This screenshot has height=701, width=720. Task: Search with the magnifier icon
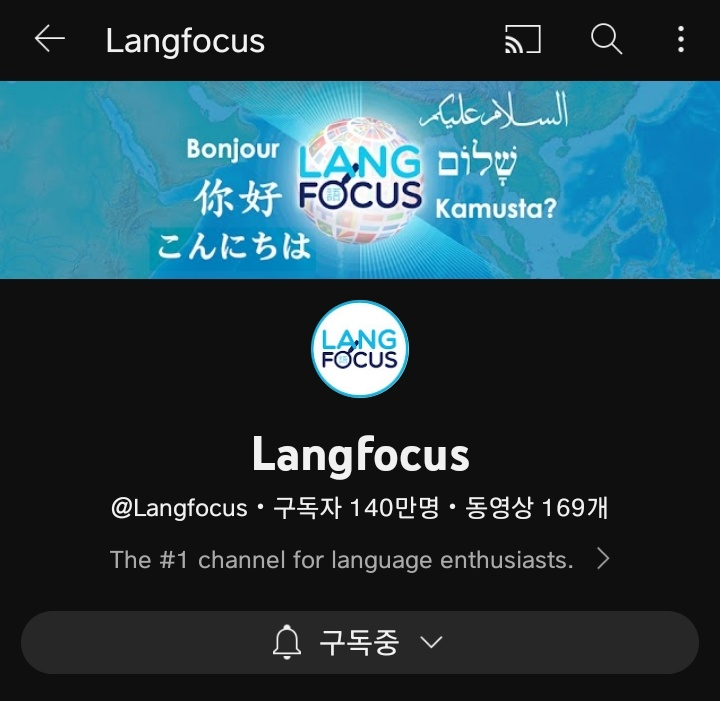tap(606, 39)
